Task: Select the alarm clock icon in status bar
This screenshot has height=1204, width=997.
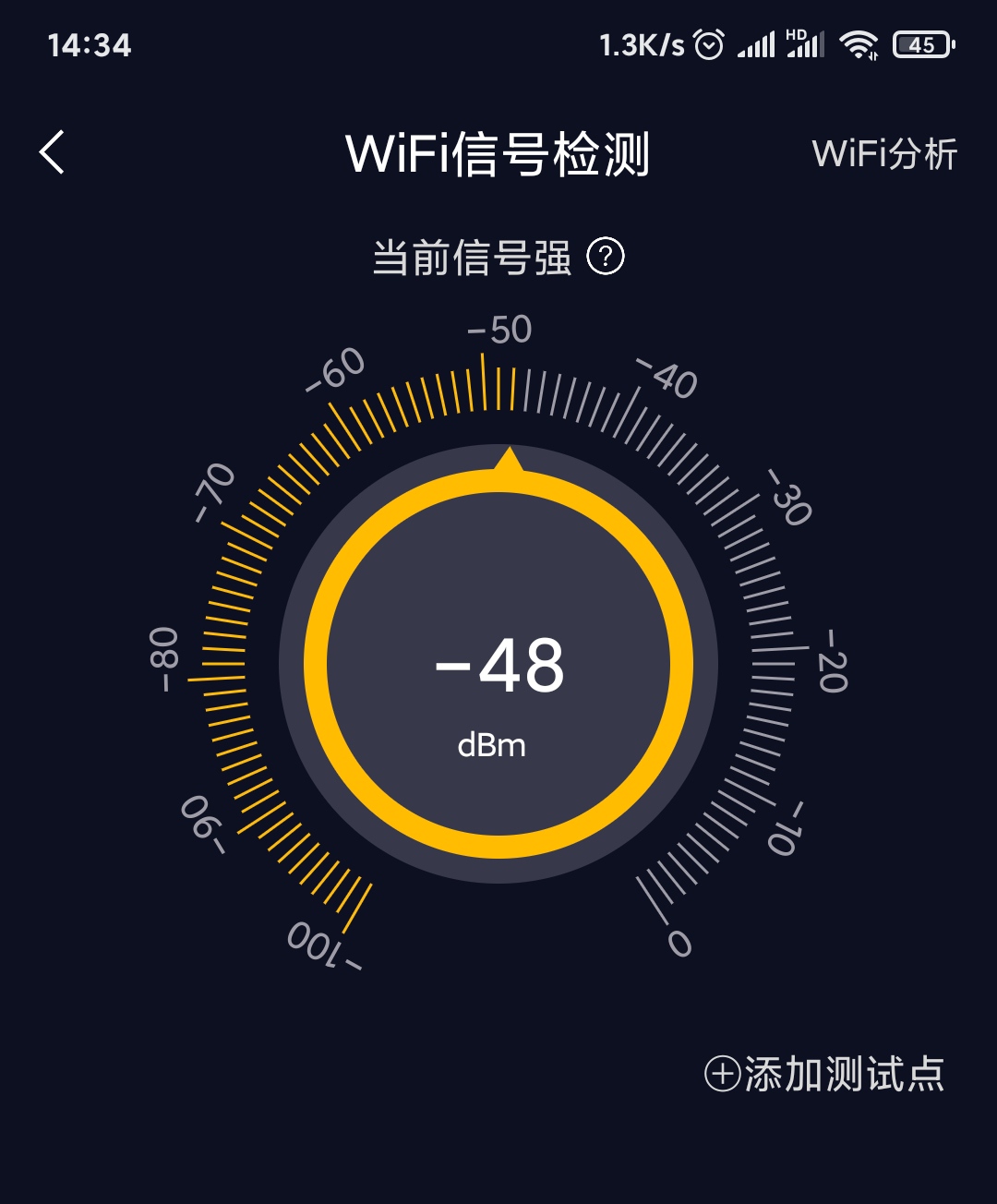Action: pos(709,43)
